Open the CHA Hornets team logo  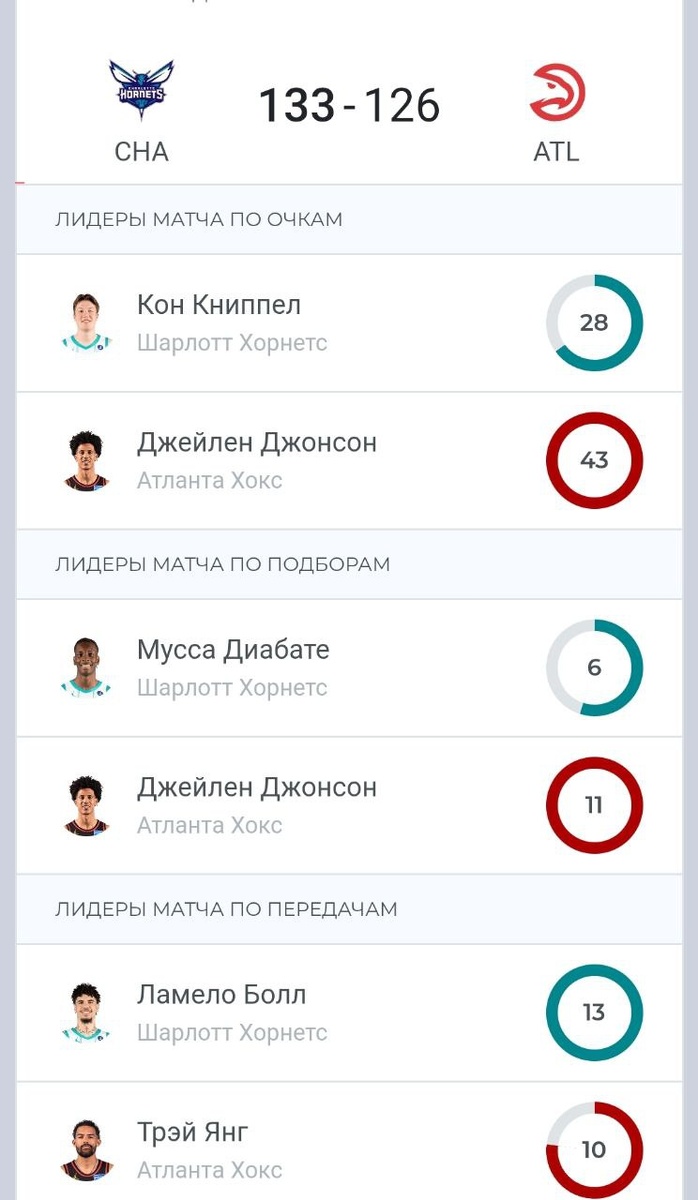point(141,91)
